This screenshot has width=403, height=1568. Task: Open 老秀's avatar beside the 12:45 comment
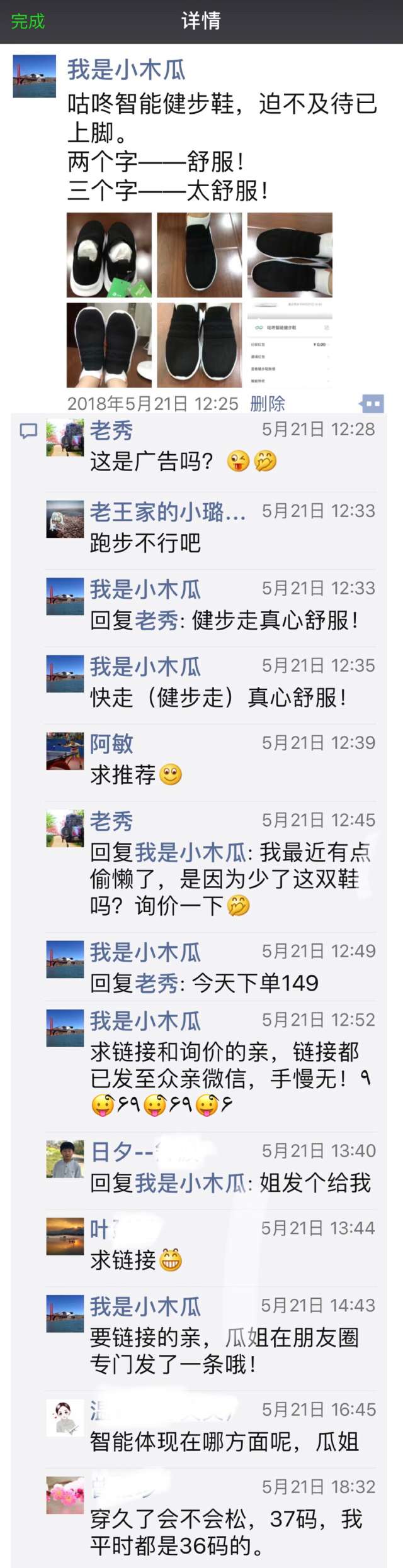pos(65,828)
